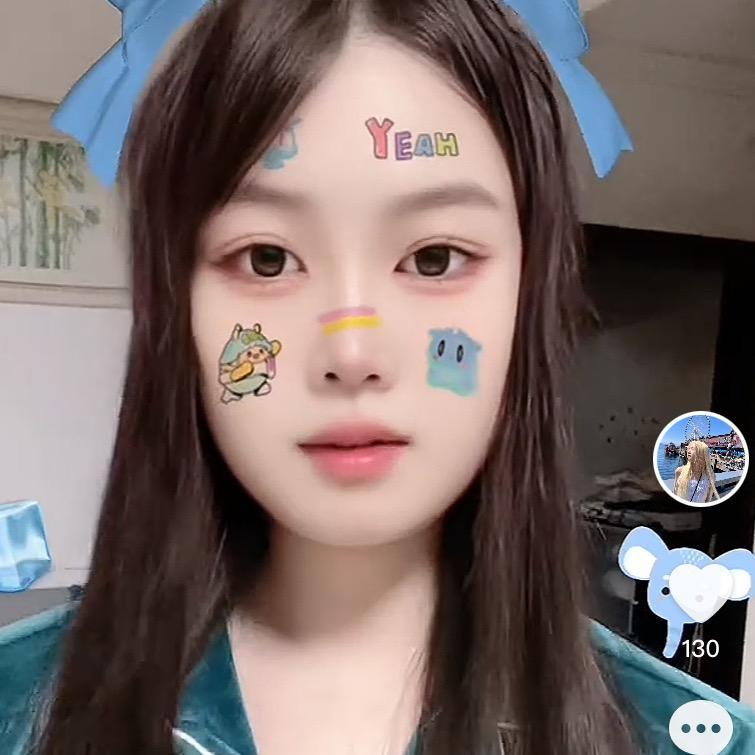
Task: Open the comments speech bubble
Action: (x=702, y=730)
